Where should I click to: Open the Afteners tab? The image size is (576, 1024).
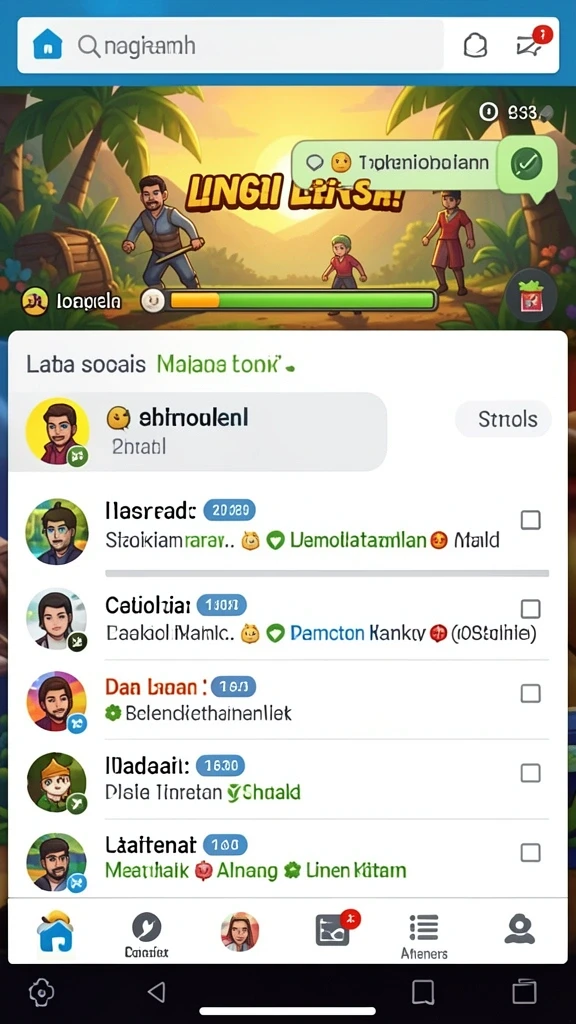click(424, 936)
